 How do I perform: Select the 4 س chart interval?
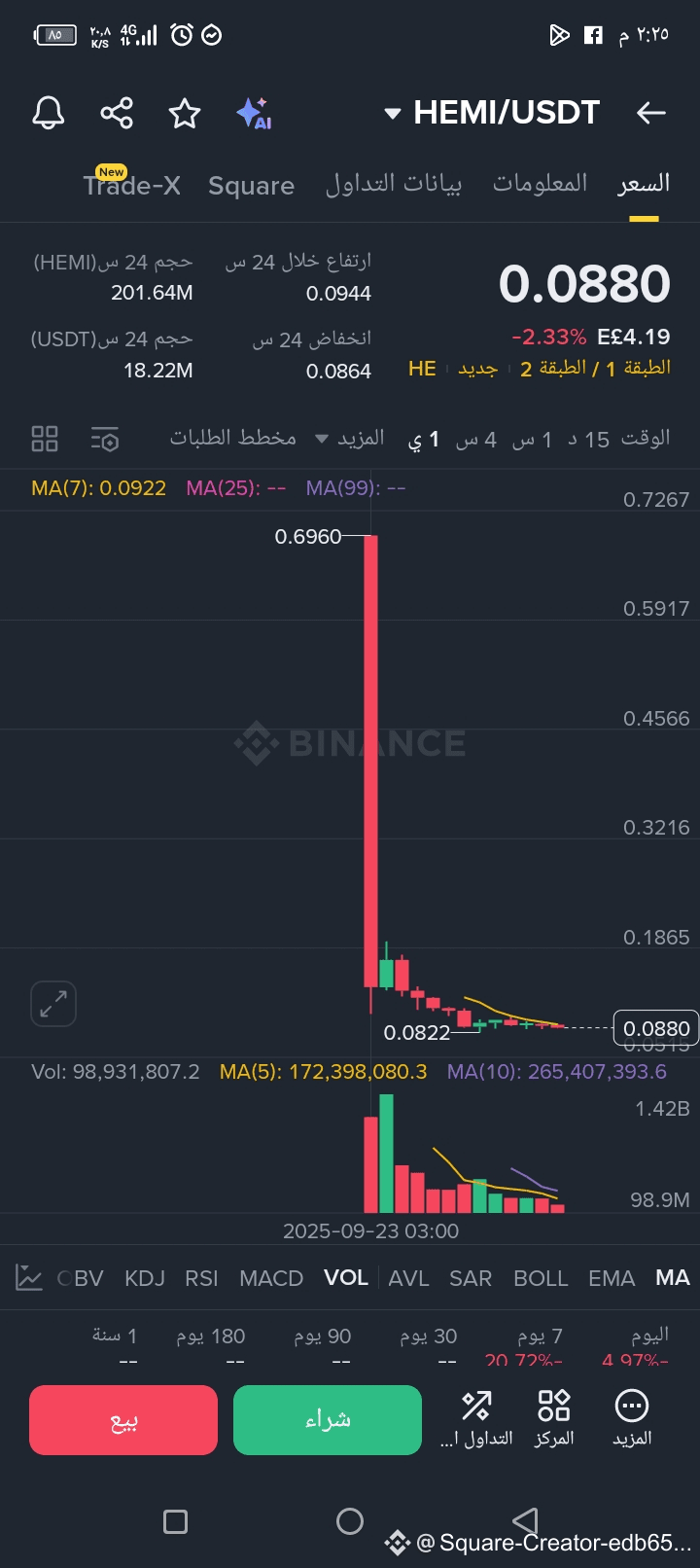pyautogui.click(x=476, y=440)
